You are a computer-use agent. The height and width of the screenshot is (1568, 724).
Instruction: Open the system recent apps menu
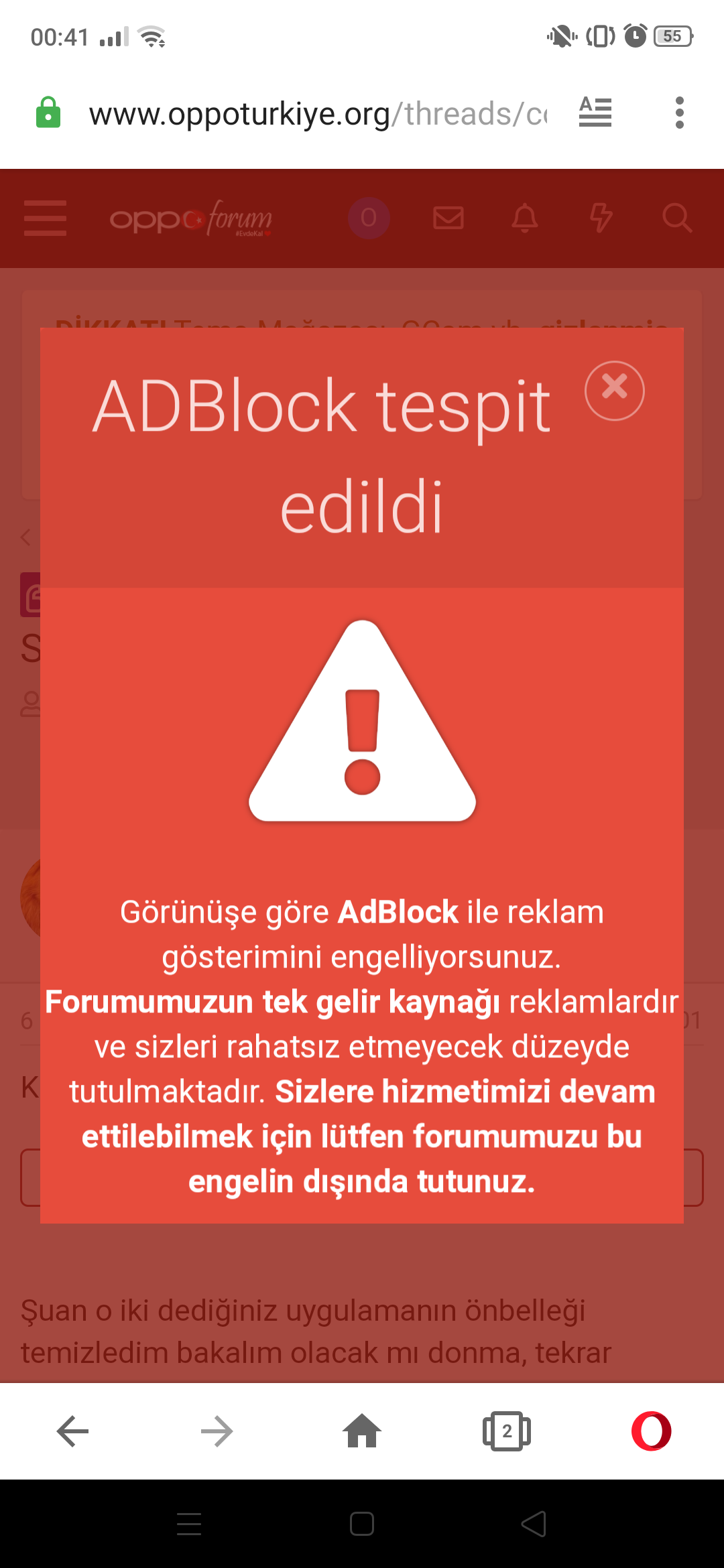pyautogui.click(x=189, y=1524)
